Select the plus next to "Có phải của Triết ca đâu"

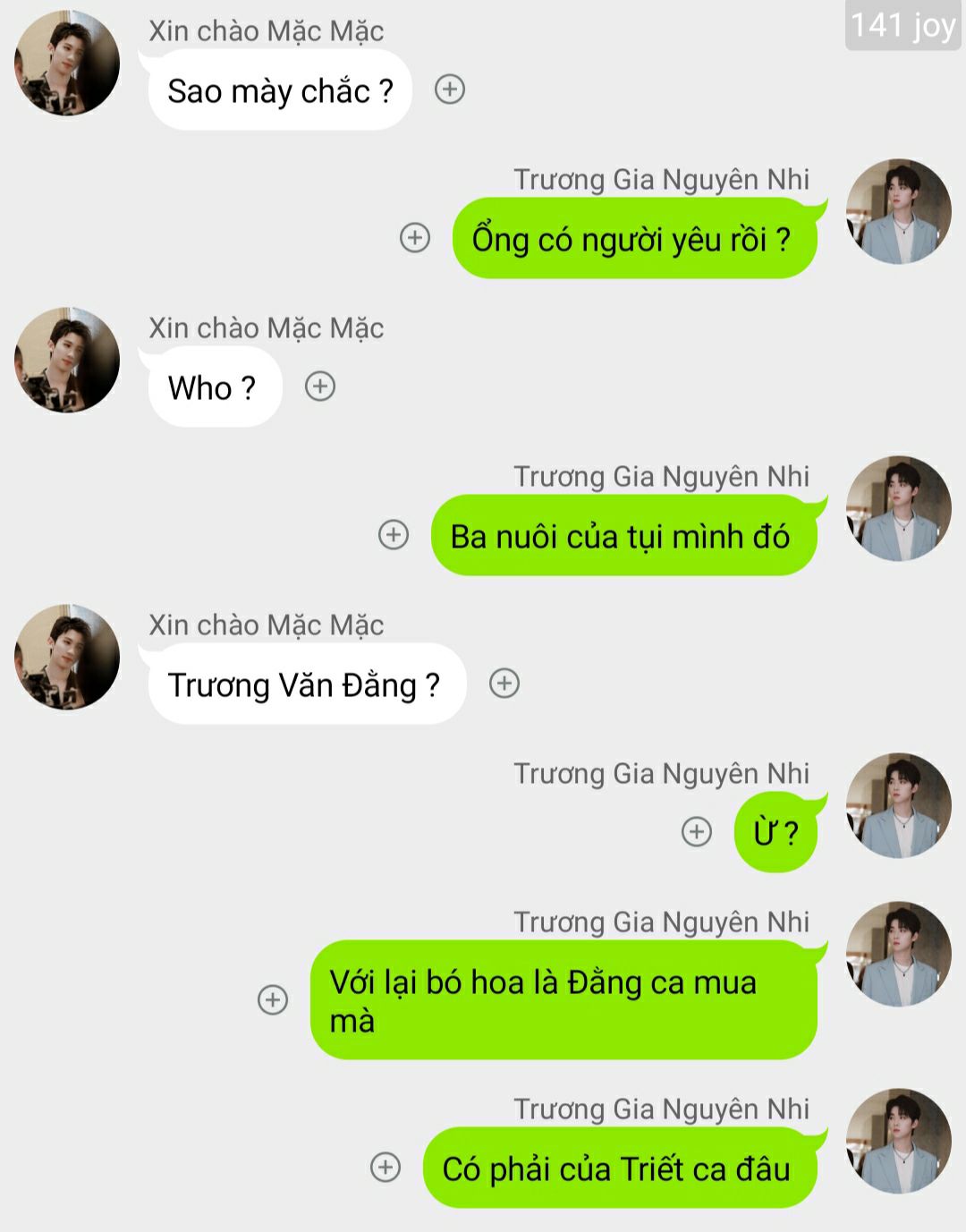(386, 1168)
